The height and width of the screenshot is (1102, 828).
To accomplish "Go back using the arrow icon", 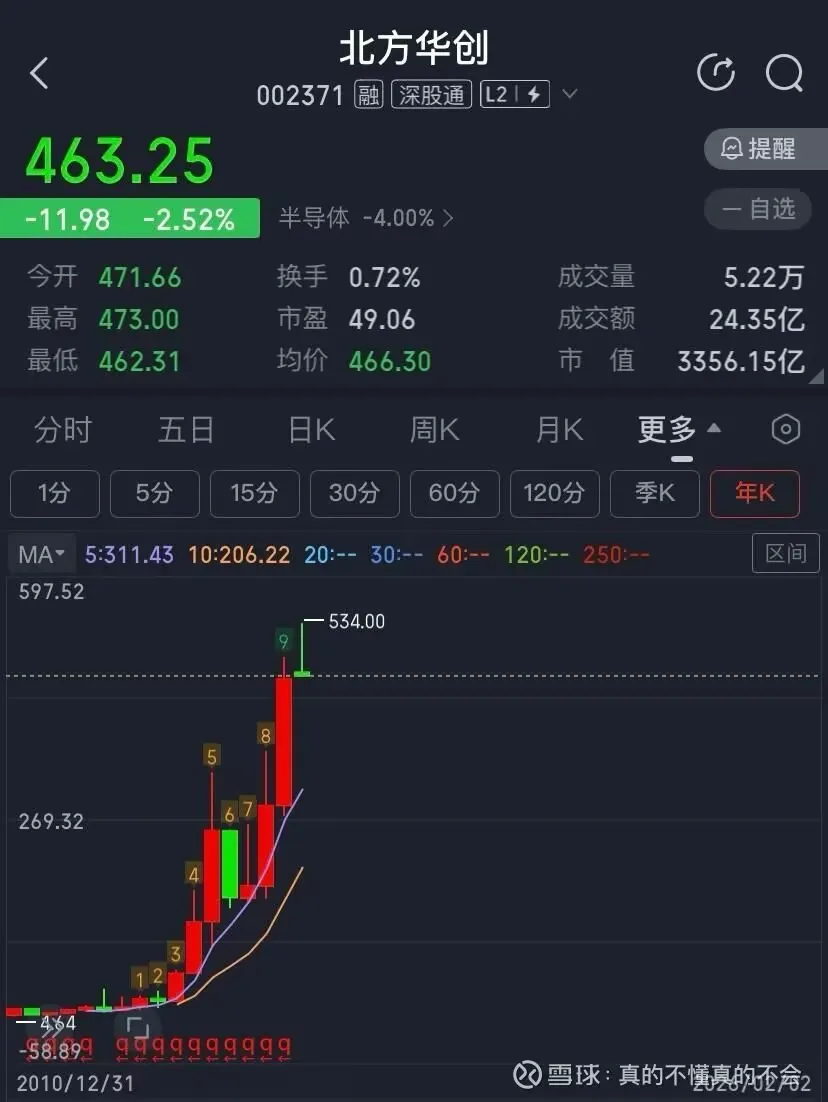I will click(39, 73).
